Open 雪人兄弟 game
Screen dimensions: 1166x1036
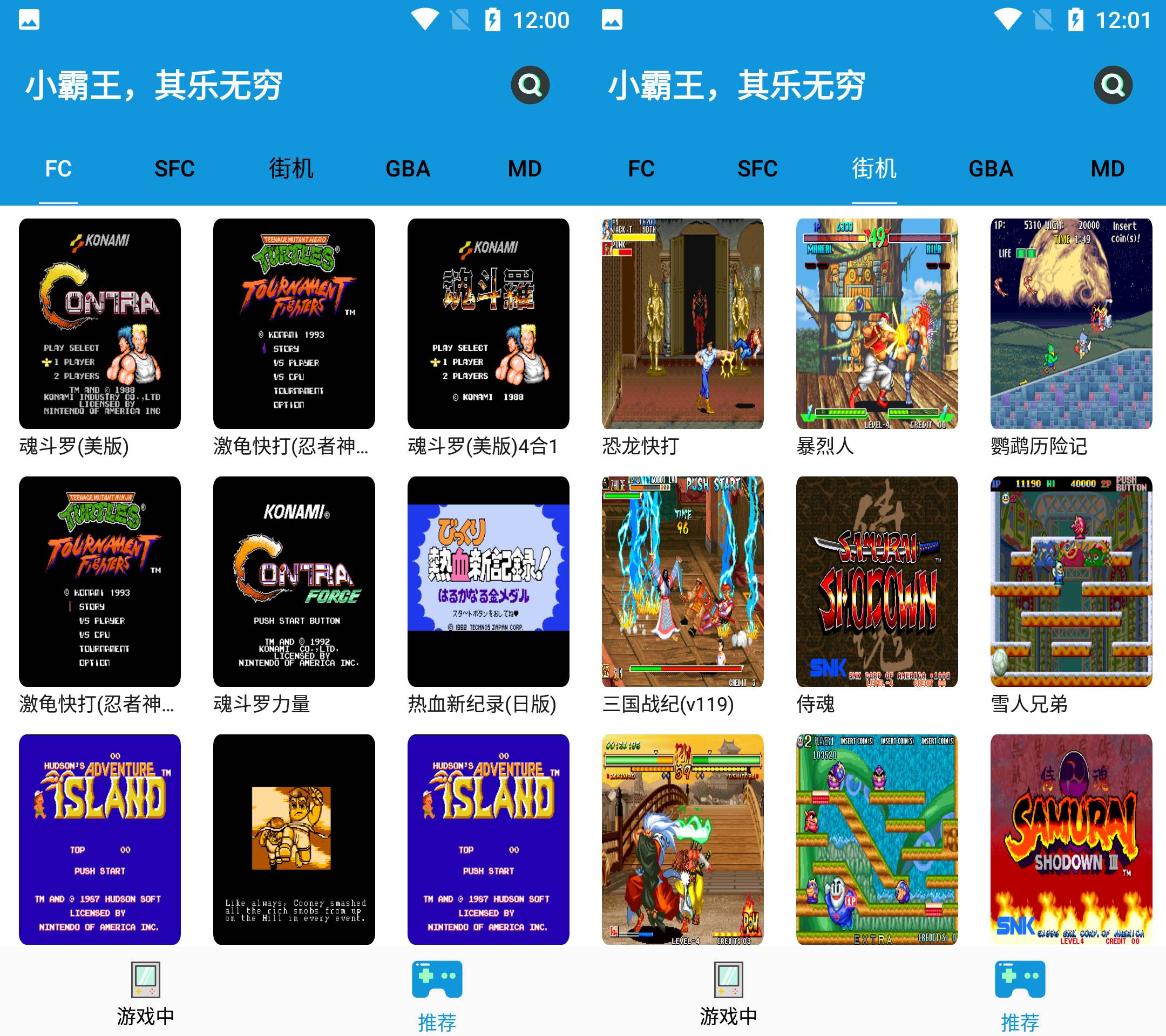1071,581
